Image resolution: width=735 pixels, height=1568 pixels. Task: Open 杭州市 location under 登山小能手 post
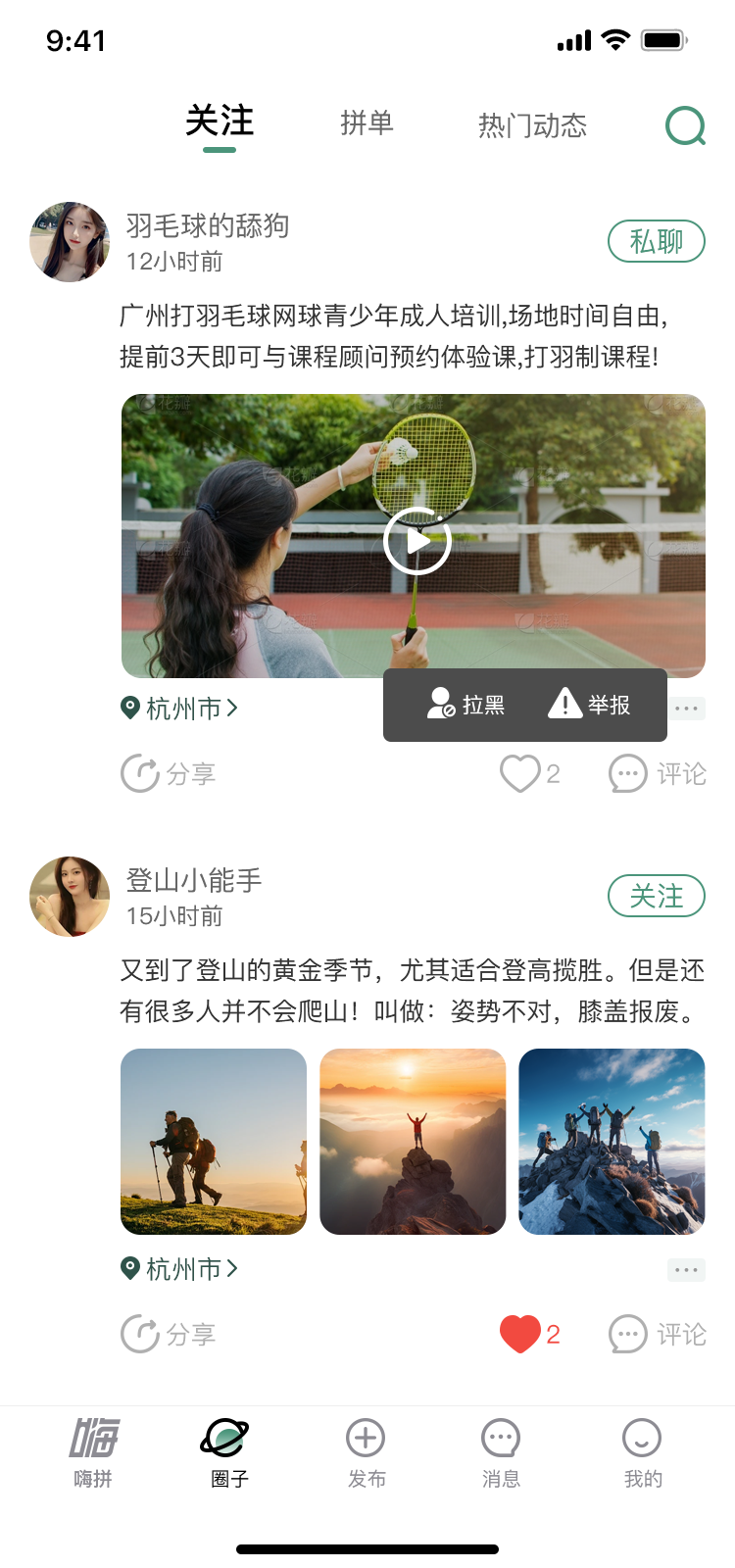pos(179,1269)
